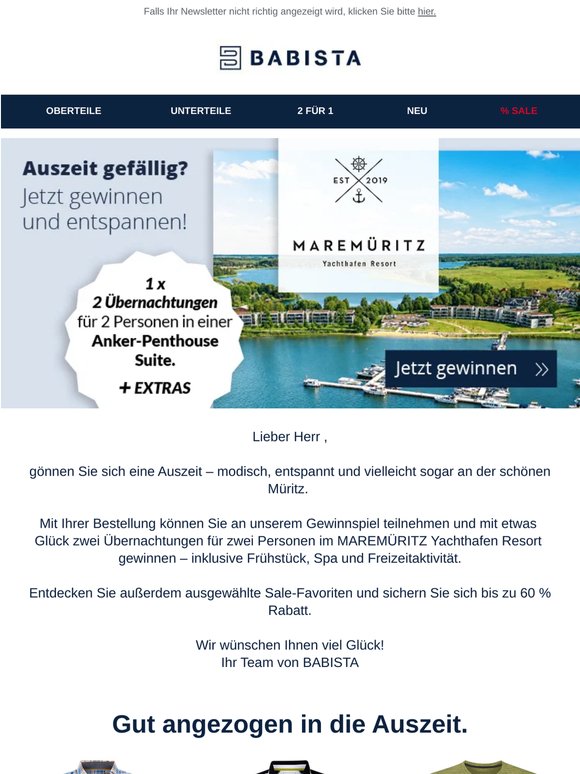Open the OBERTEILE category
The height and width of the screenshot is (774, 580).
click(74, 111)
